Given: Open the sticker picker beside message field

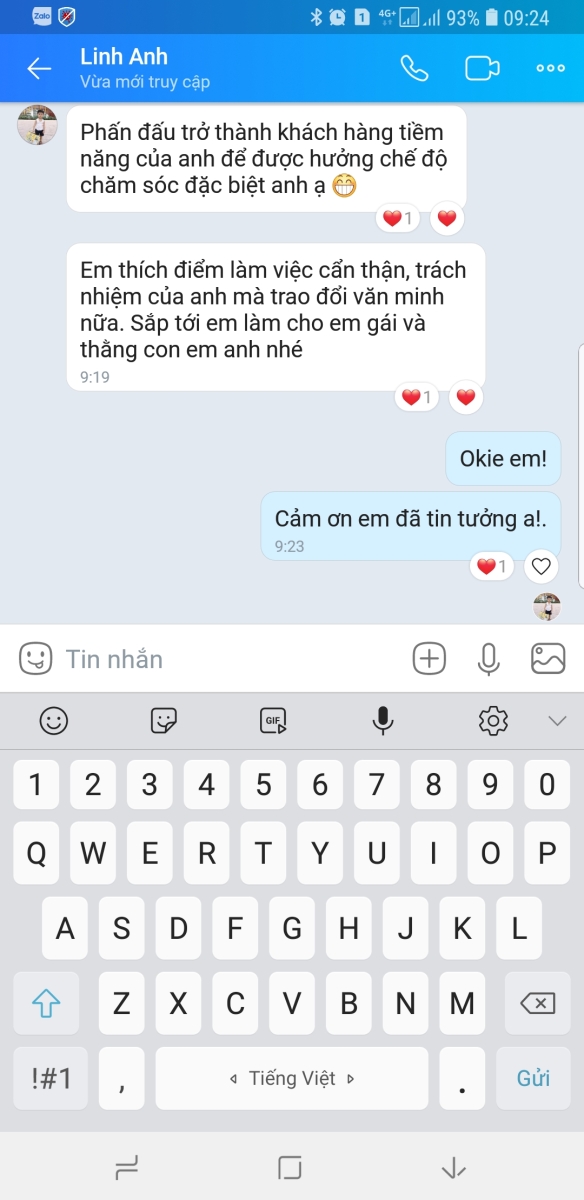Looking at the screenshot, I should coord(35,658).
